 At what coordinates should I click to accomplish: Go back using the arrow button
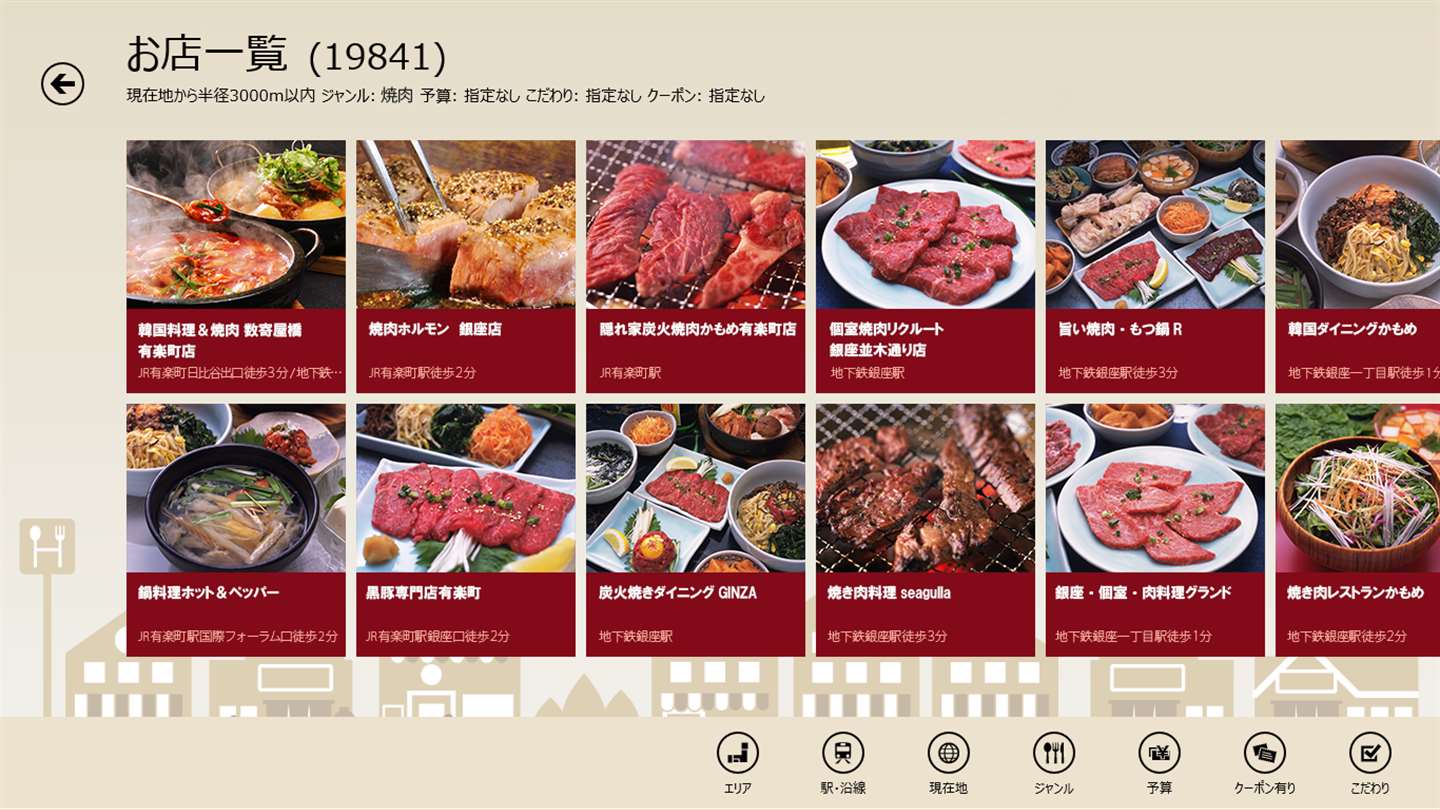[62, 84]
